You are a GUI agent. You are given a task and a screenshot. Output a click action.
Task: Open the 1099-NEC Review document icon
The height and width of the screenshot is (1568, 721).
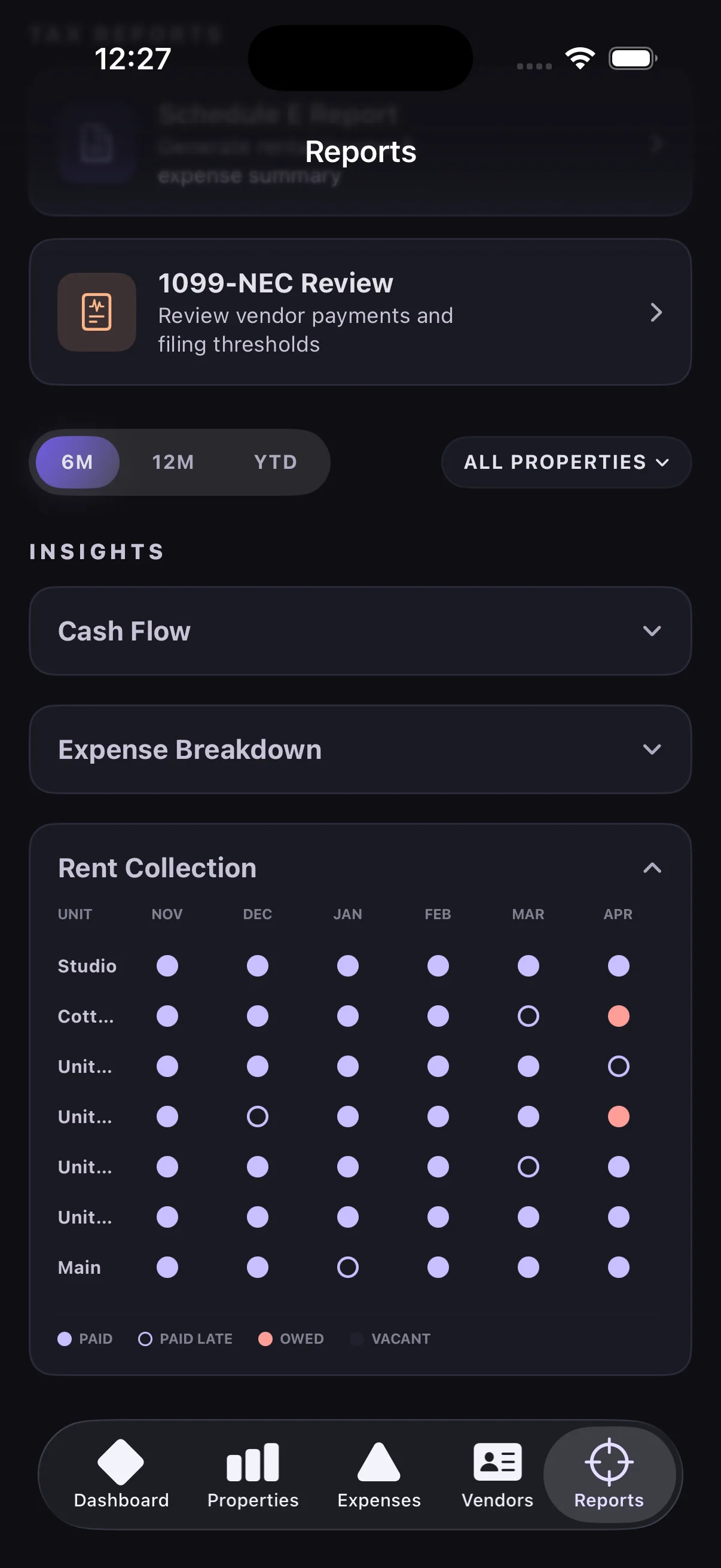click(96, 312)
